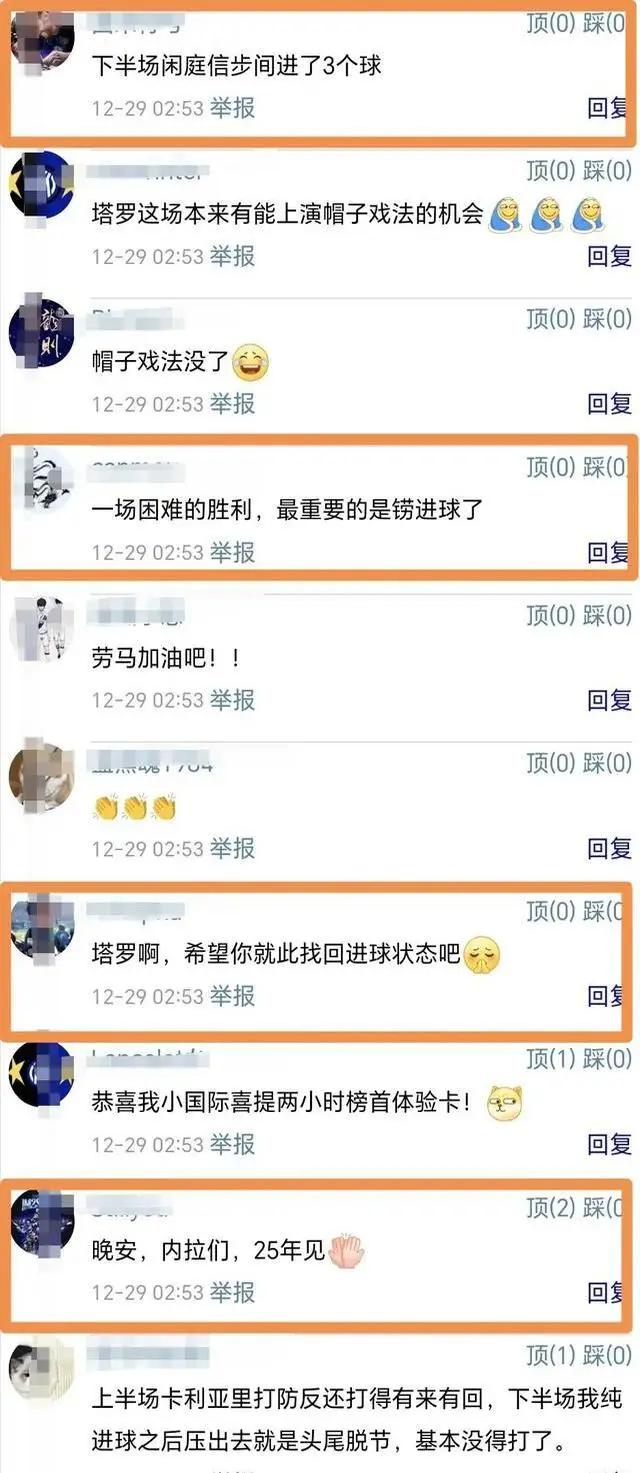Reply to the "劳马加油吧！！" comment
Viewport: 640px width, 1473px height.
tap(609, 700)
